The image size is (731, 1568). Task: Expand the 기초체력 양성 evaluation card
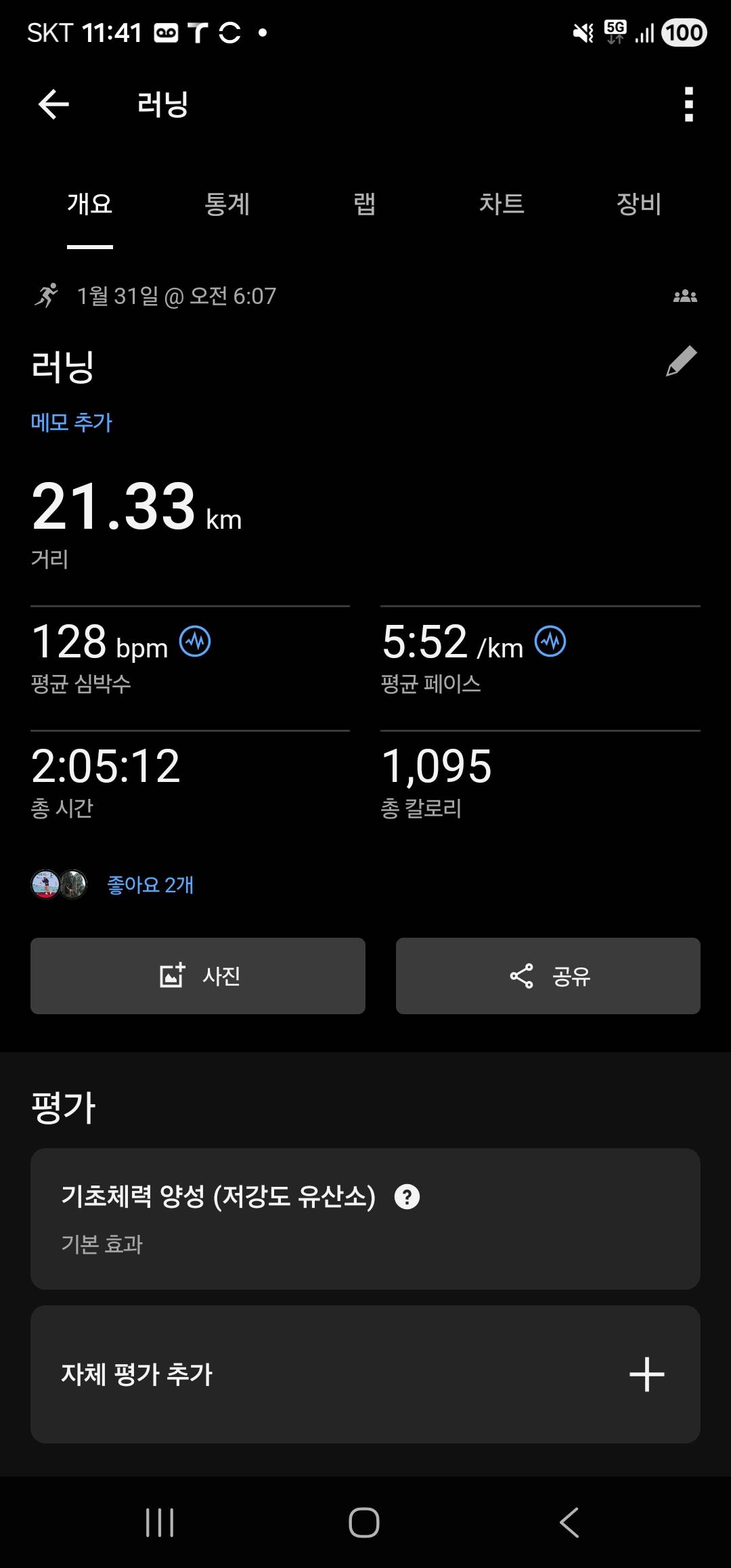[x=365, y=1217]
